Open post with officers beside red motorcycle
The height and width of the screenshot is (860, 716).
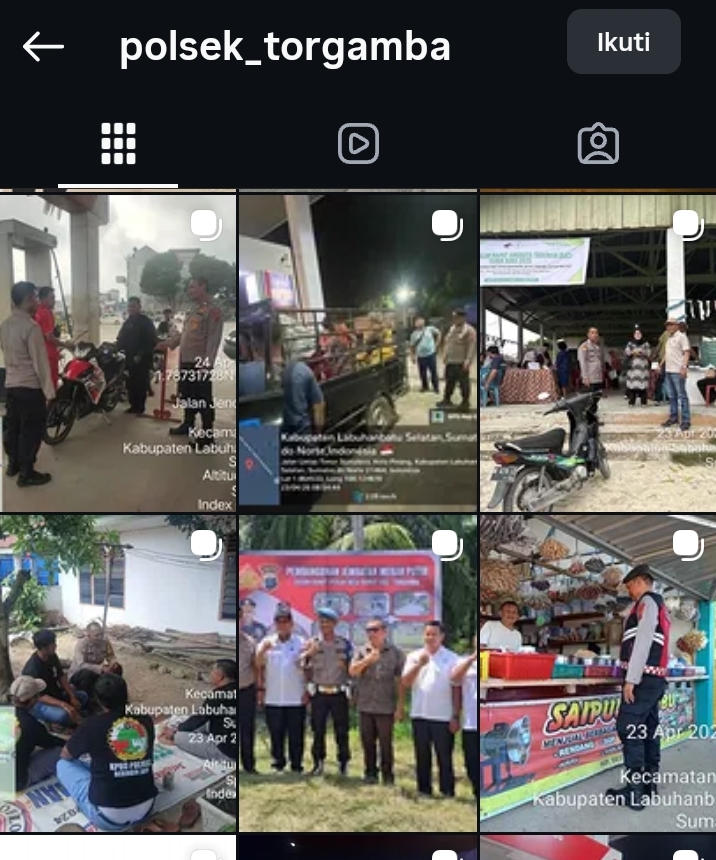pos(117,352)
